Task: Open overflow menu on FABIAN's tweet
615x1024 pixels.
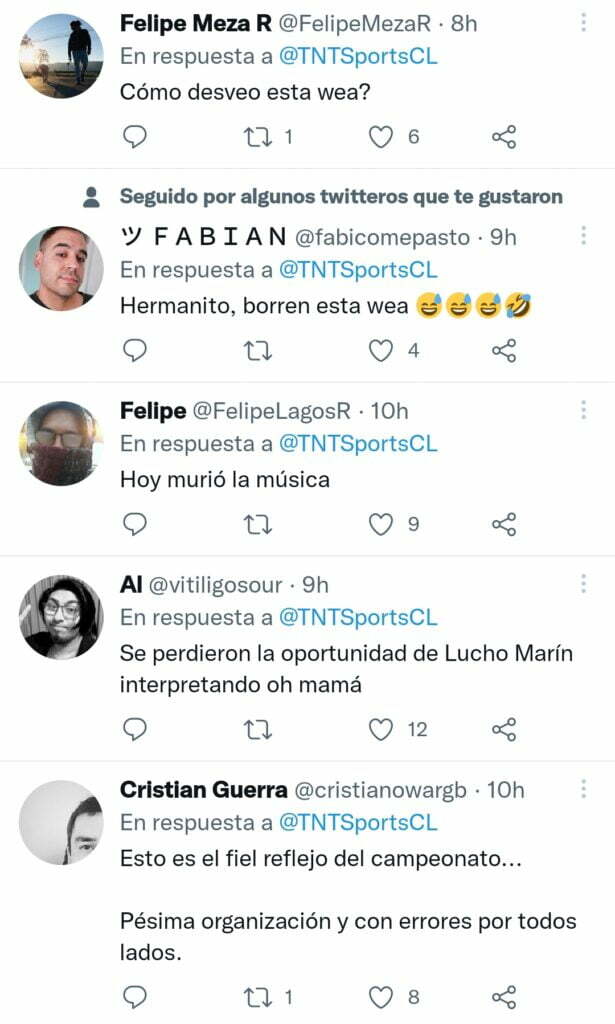Action: coord(583,235)
